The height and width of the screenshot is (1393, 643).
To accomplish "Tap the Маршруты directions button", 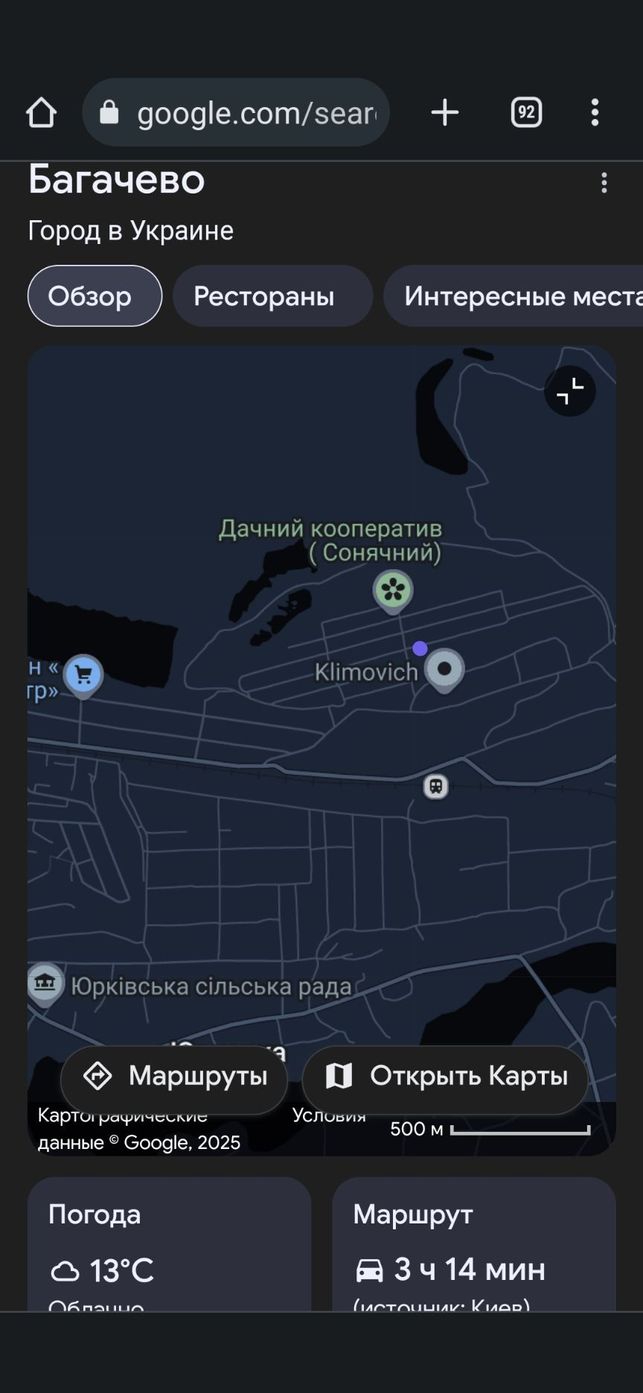I will point(174,1076).
